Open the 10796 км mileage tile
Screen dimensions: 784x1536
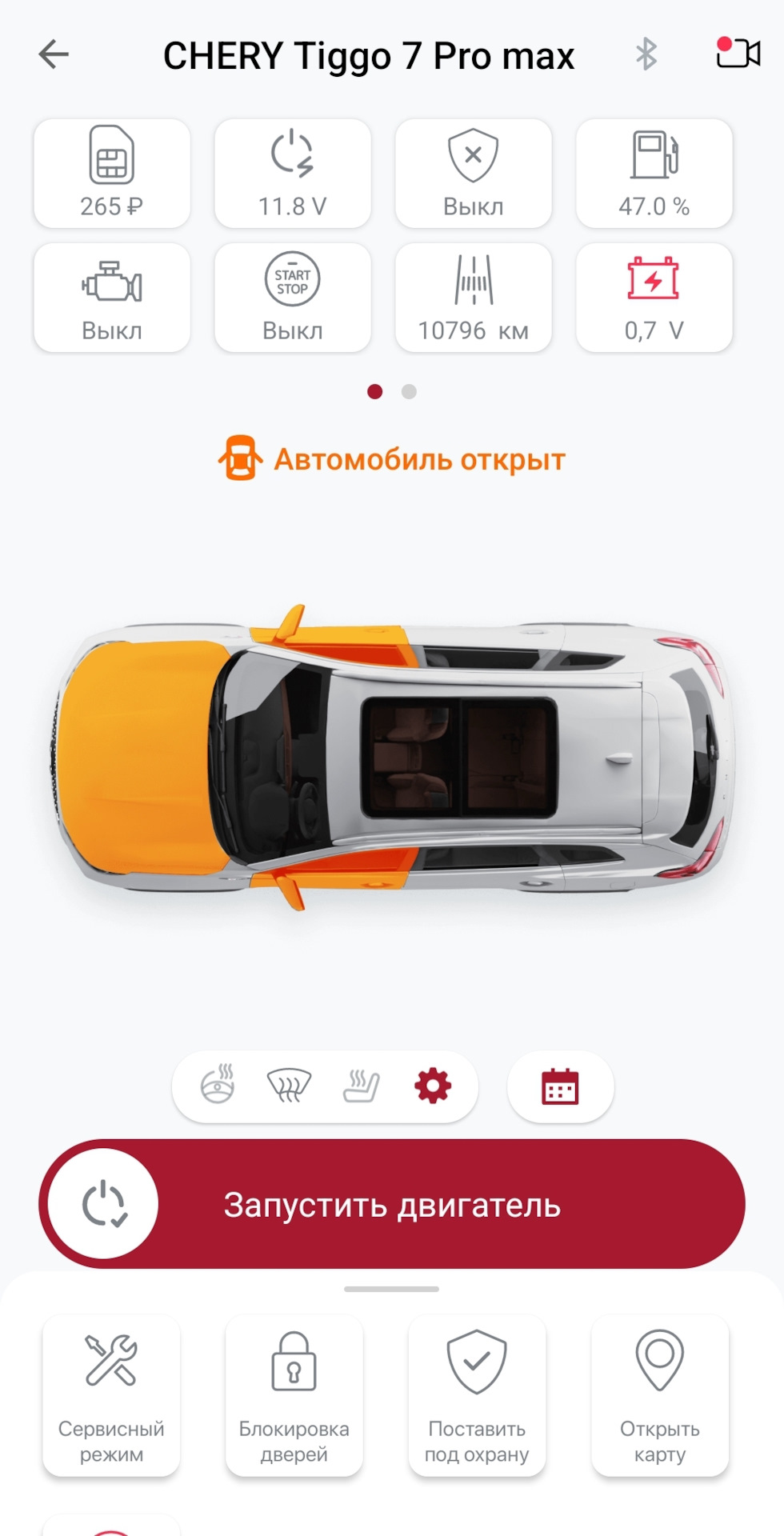pyautogui.click(x=474, y=298)
